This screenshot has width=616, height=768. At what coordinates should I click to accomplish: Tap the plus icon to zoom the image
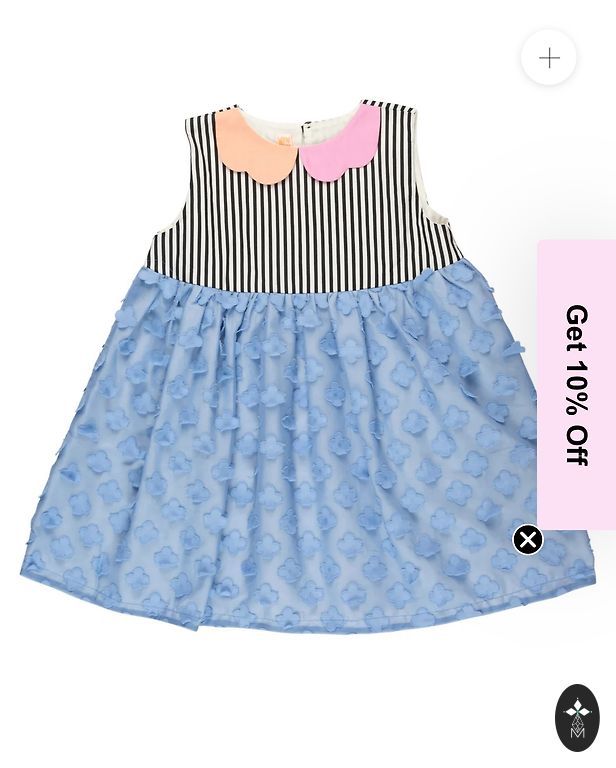click(549, 58)
